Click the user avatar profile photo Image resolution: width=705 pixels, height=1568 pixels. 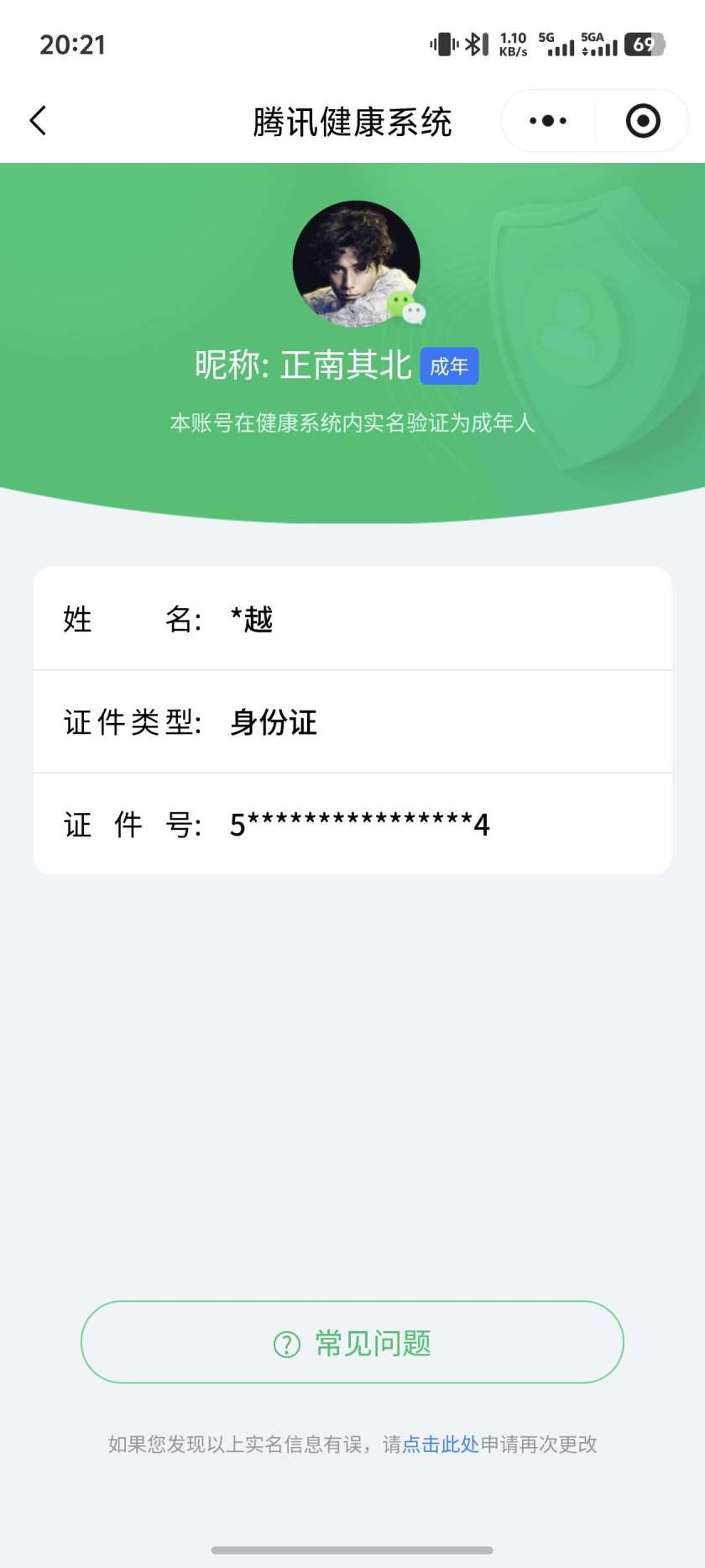(356, 263)
